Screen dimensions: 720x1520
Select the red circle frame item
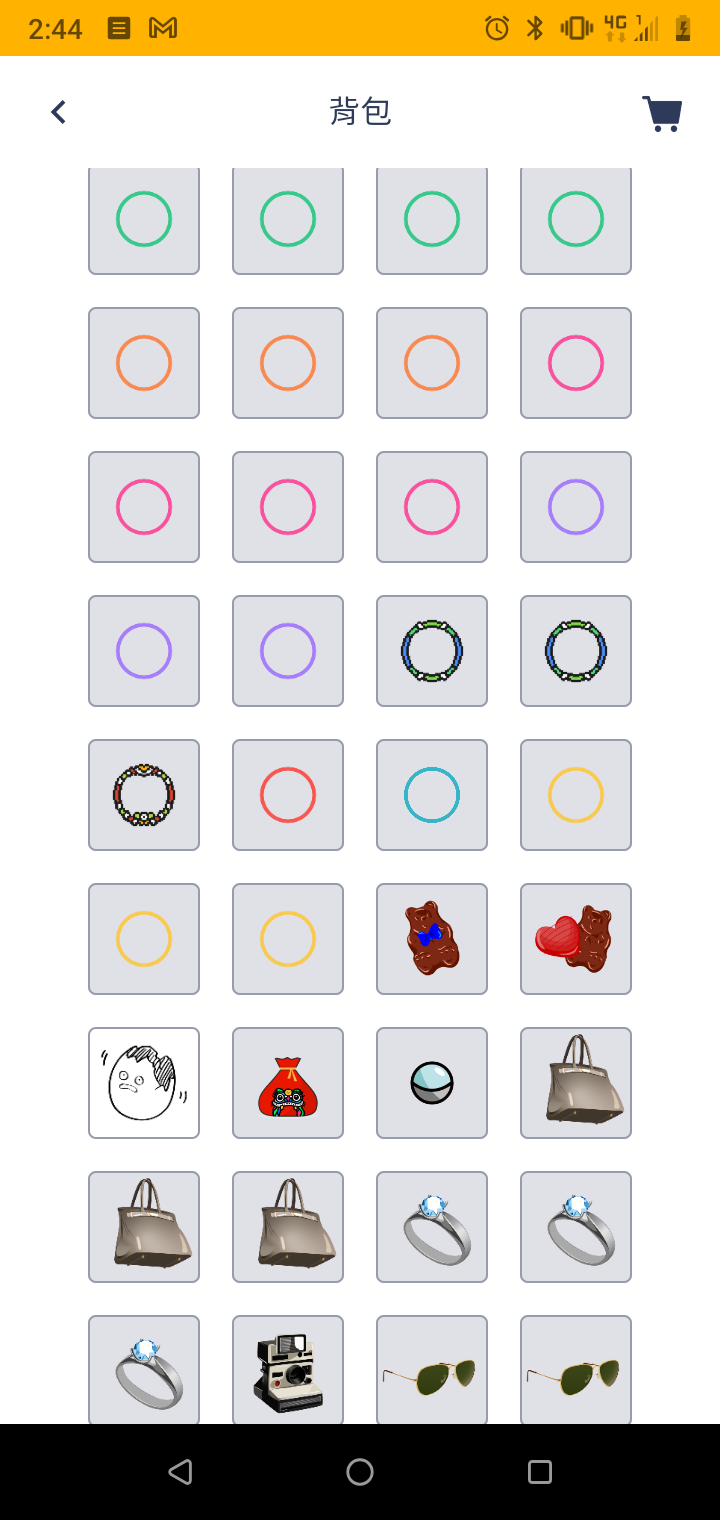coord(288,795)
